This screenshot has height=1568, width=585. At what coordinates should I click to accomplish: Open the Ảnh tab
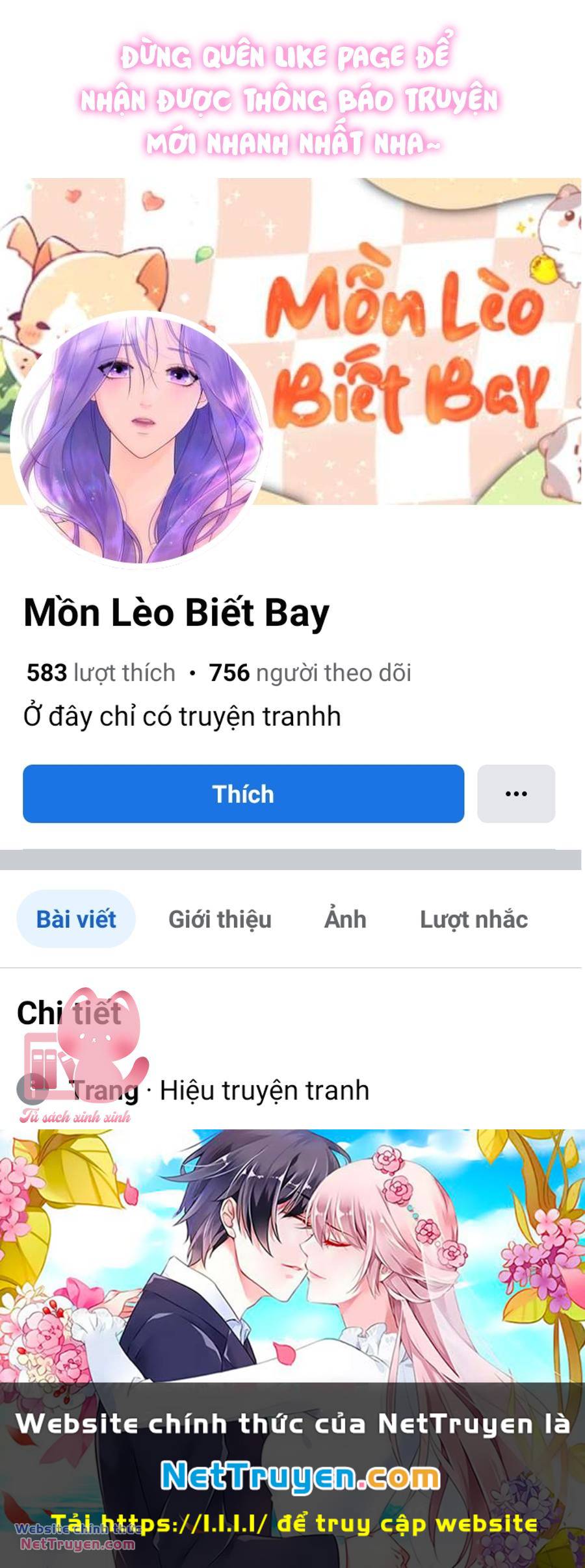[346, 918]
